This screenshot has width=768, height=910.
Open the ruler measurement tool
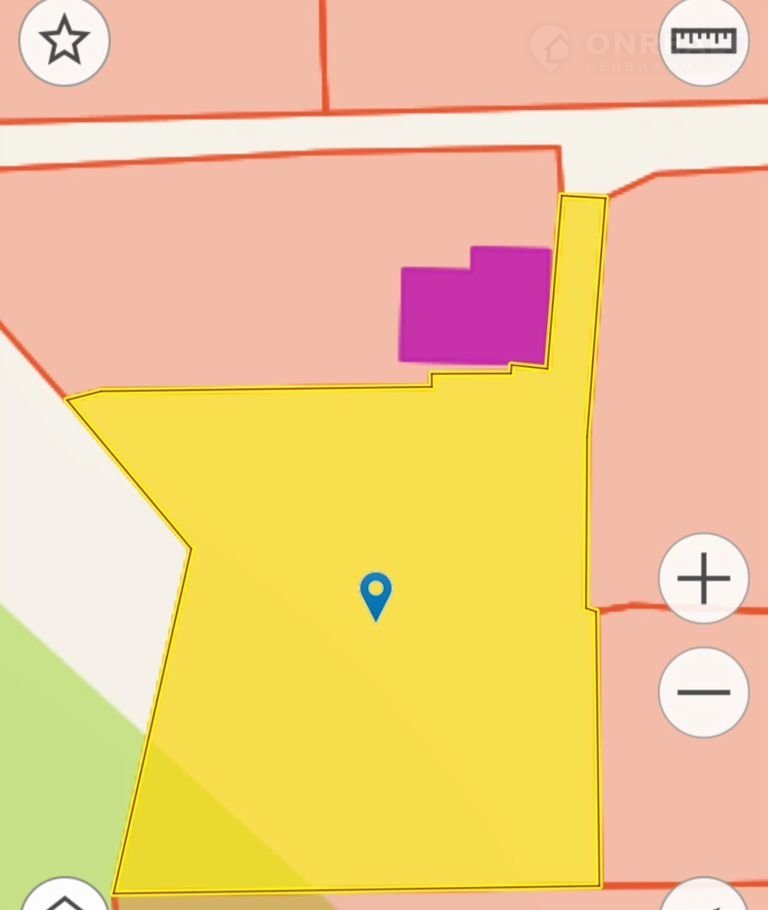coord(704,41)
